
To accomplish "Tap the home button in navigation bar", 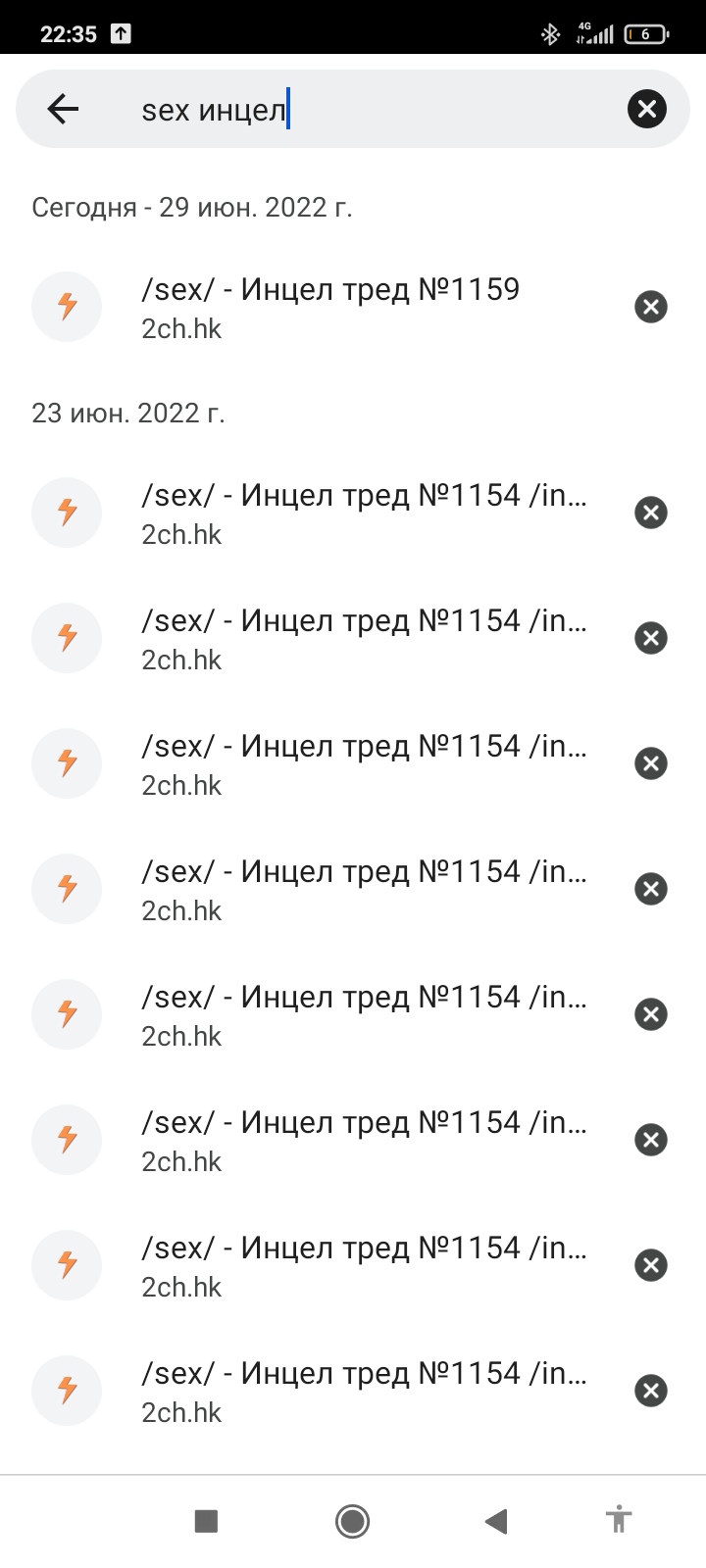I will pos(352,1521).
